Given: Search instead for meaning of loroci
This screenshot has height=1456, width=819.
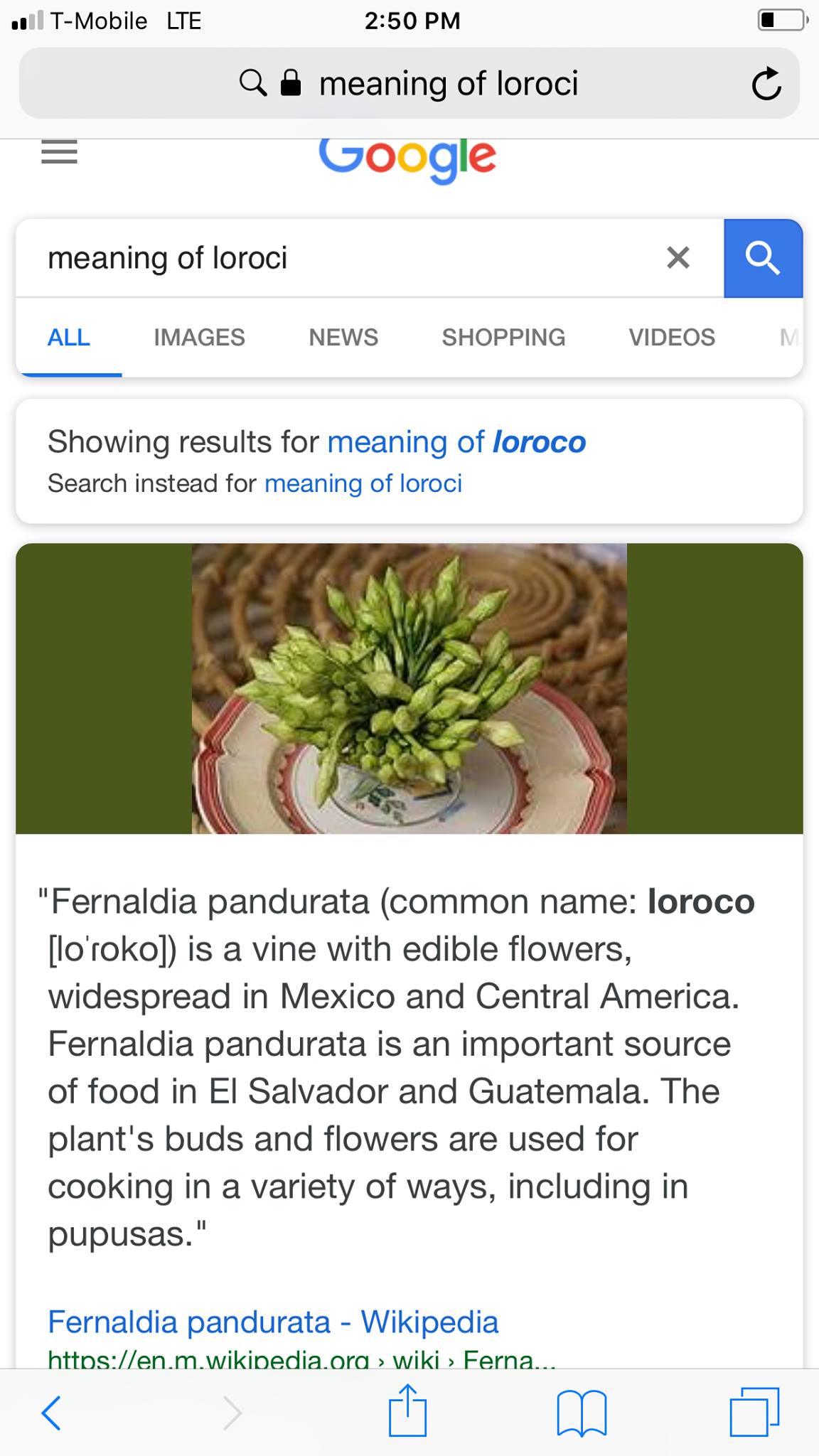Looking at the screenshot, I should (x=363, y=483).
